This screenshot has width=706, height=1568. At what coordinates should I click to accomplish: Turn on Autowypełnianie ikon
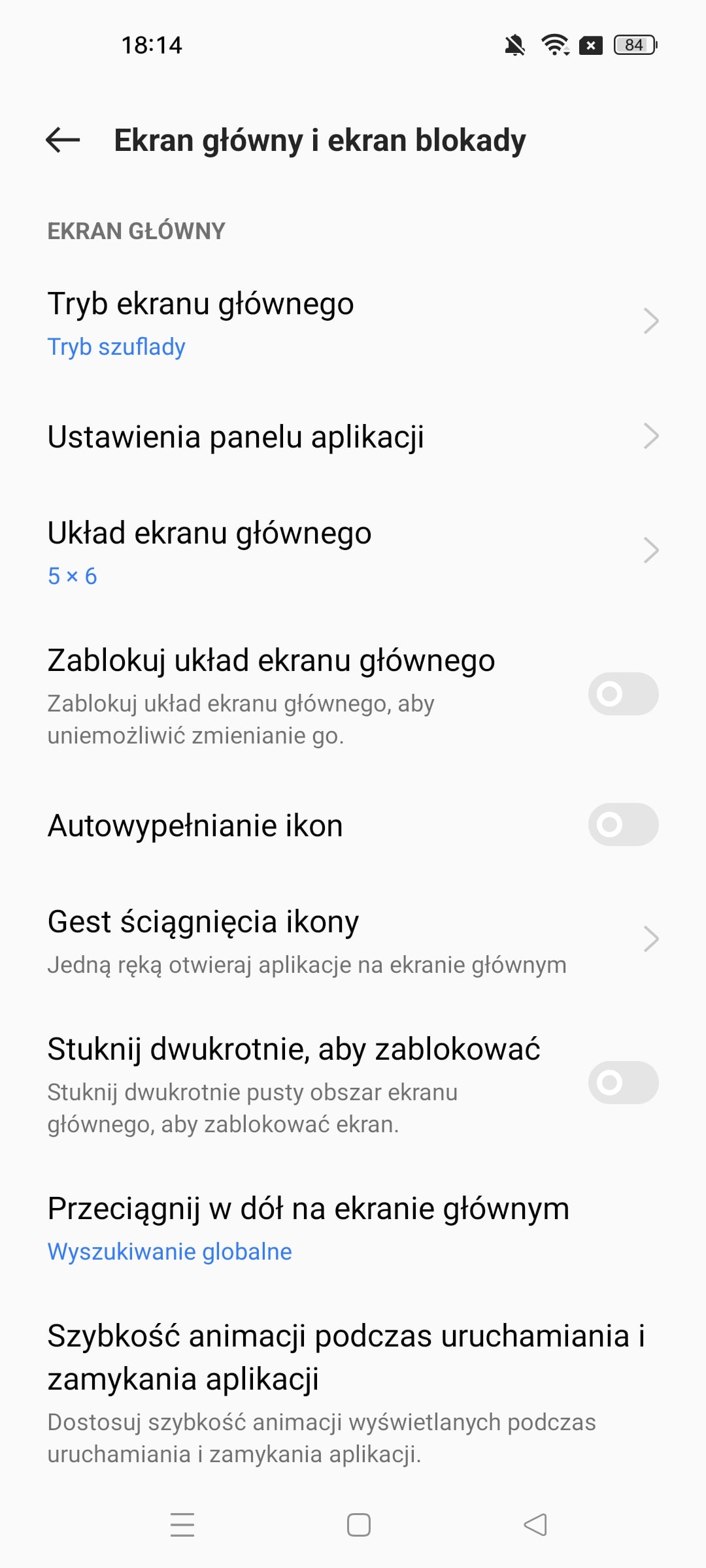pos(622,825)
